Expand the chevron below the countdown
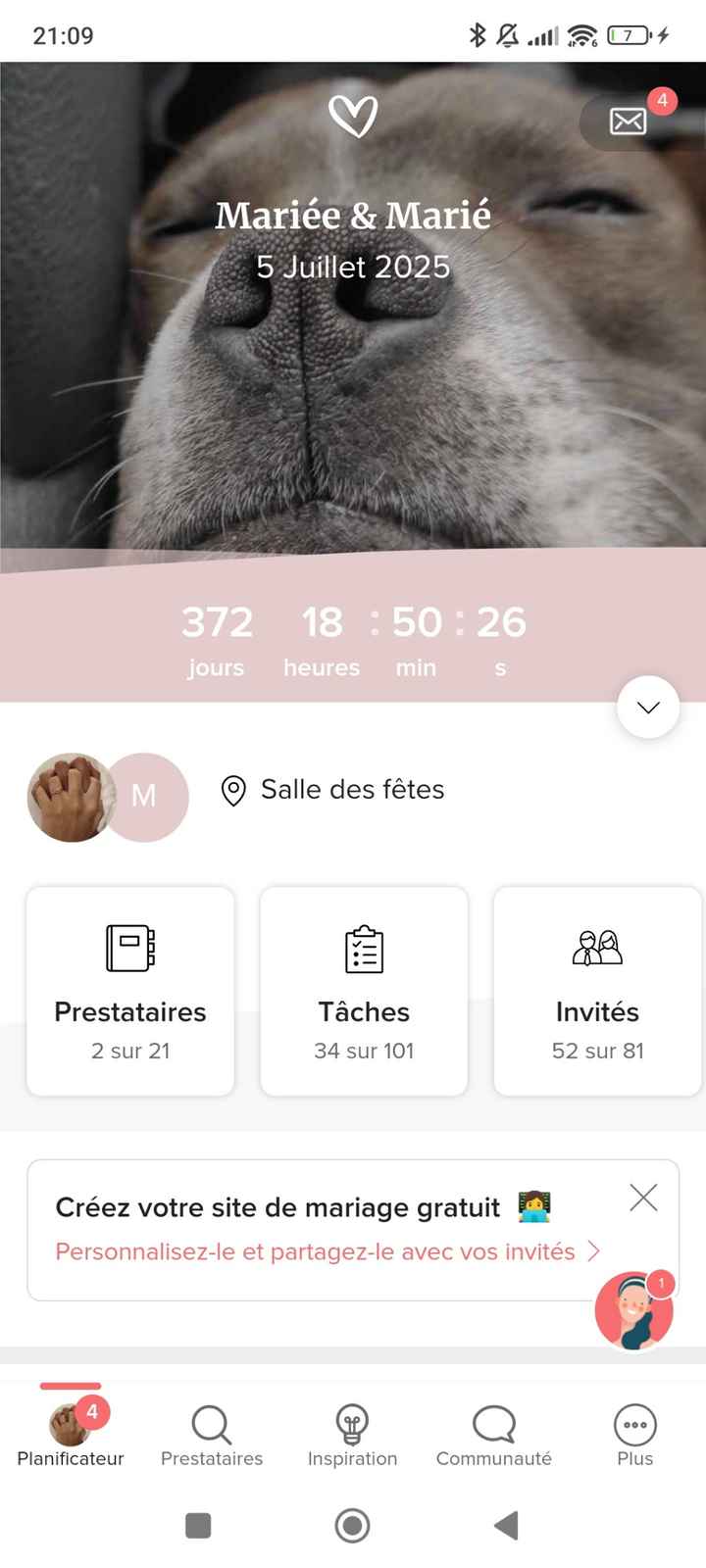Image resolution: width=706 pixels, height=1568 pixels. 647,708
